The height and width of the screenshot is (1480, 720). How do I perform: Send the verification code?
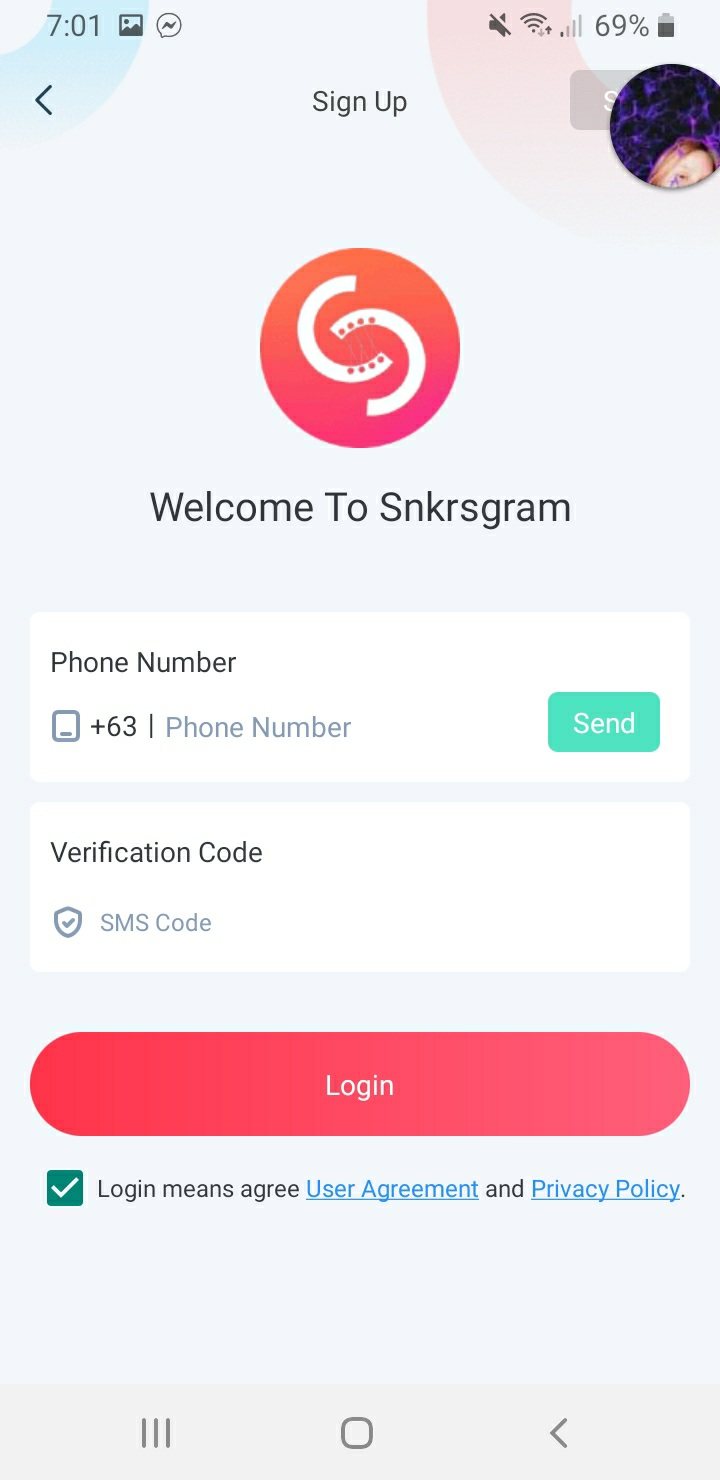[x=603, y=722]
